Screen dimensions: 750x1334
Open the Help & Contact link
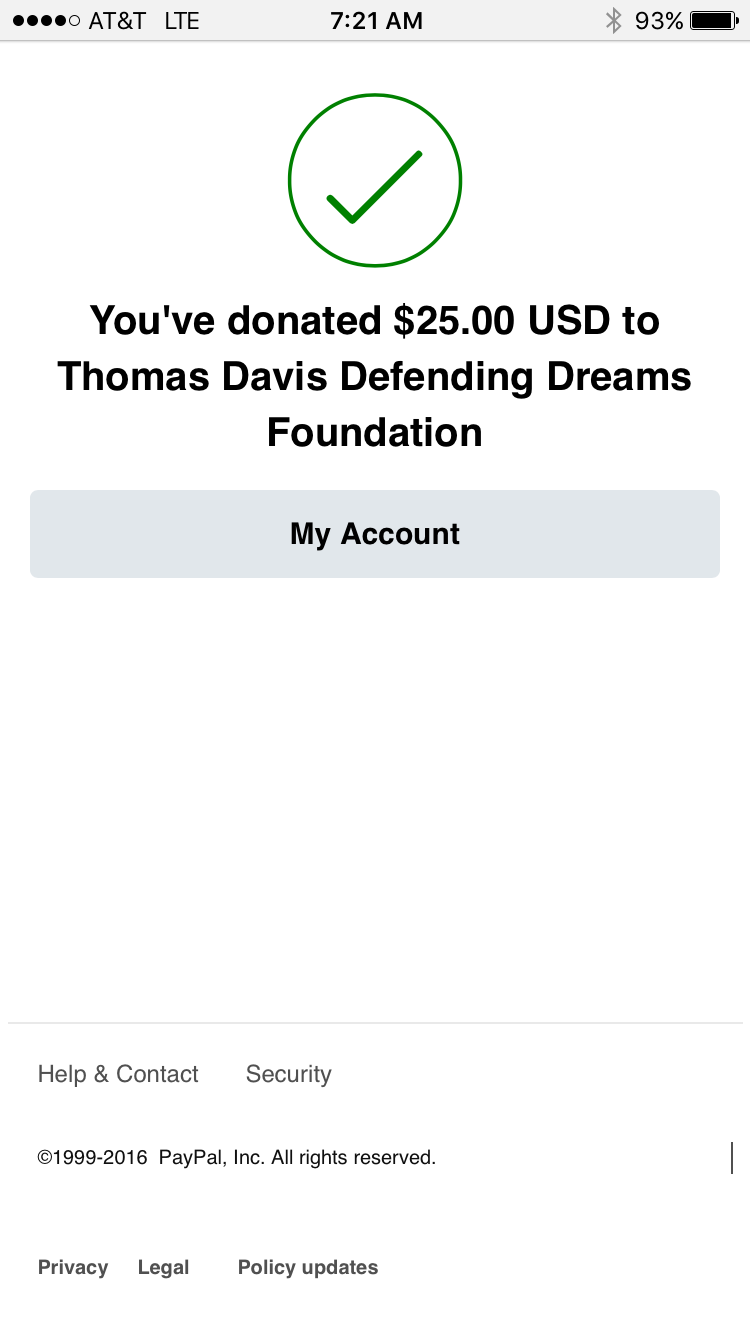[118, 1074]
